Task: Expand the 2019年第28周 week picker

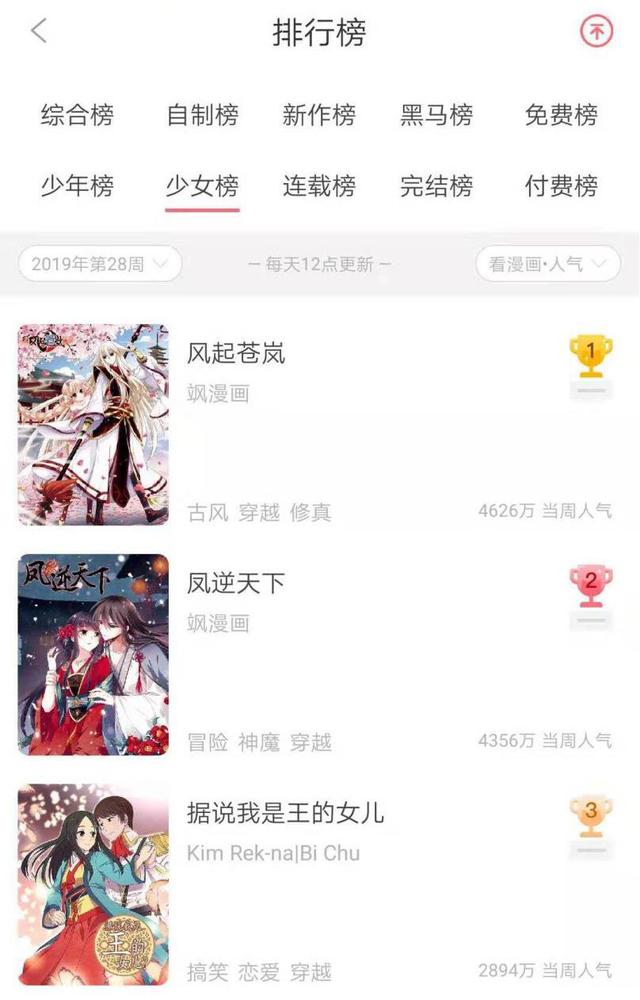Action: click(100, 264)
